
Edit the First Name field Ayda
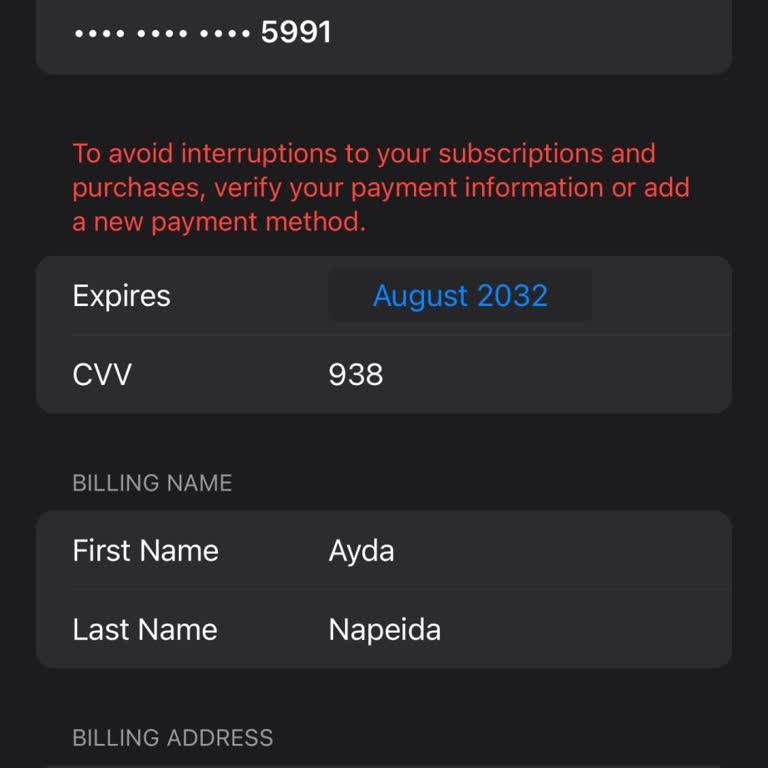[362, 551]
